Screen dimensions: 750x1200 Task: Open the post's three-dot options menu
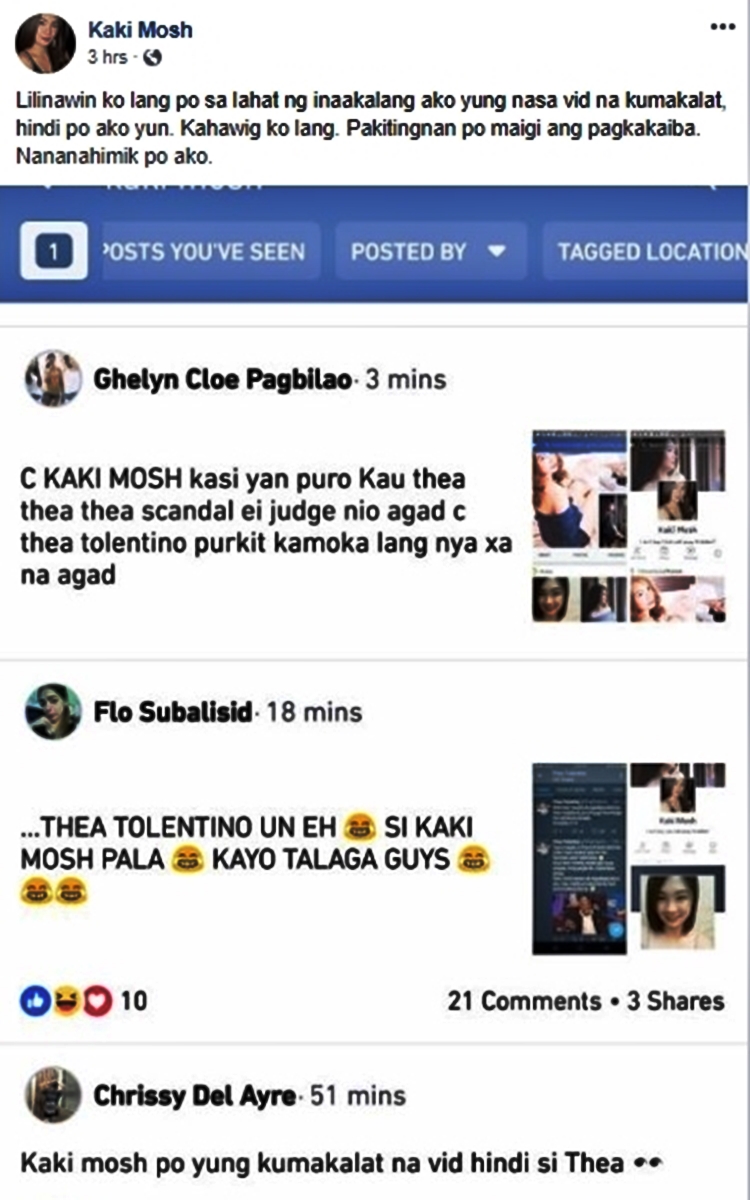click(x=722, y=27)
